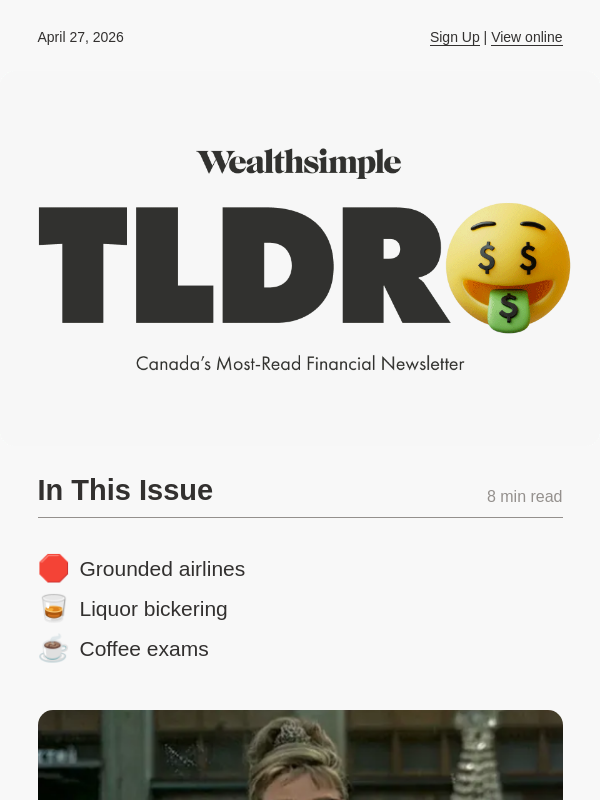This screenshot has width=600, height=800.
Task: Open the View online link
Action: [x=526, y=37]
